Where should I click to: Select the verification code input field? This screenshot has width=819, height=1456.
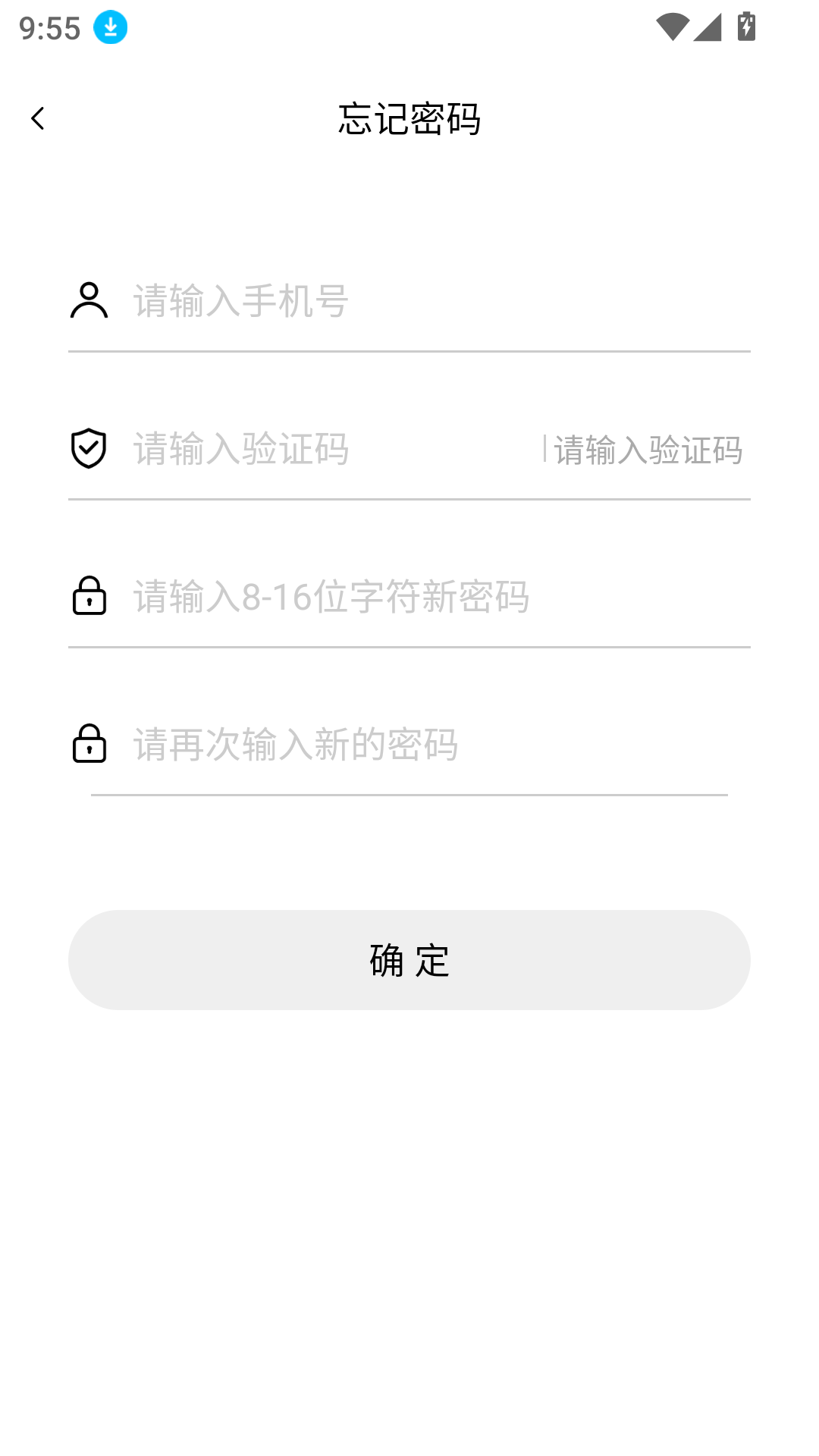tap(303, 449)
